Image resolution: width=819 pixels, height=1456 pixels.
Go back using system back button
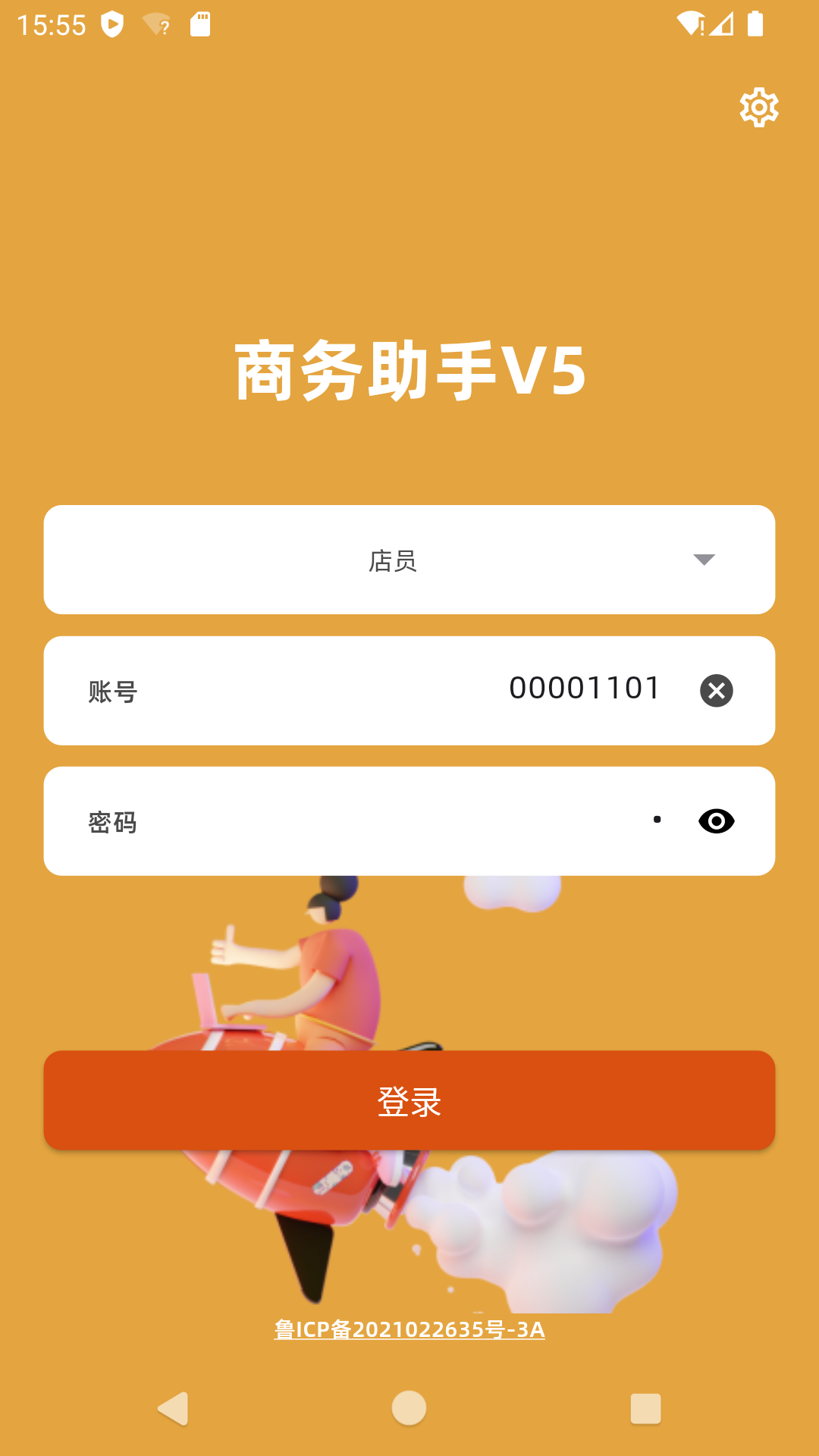(x=174, y=1408)
